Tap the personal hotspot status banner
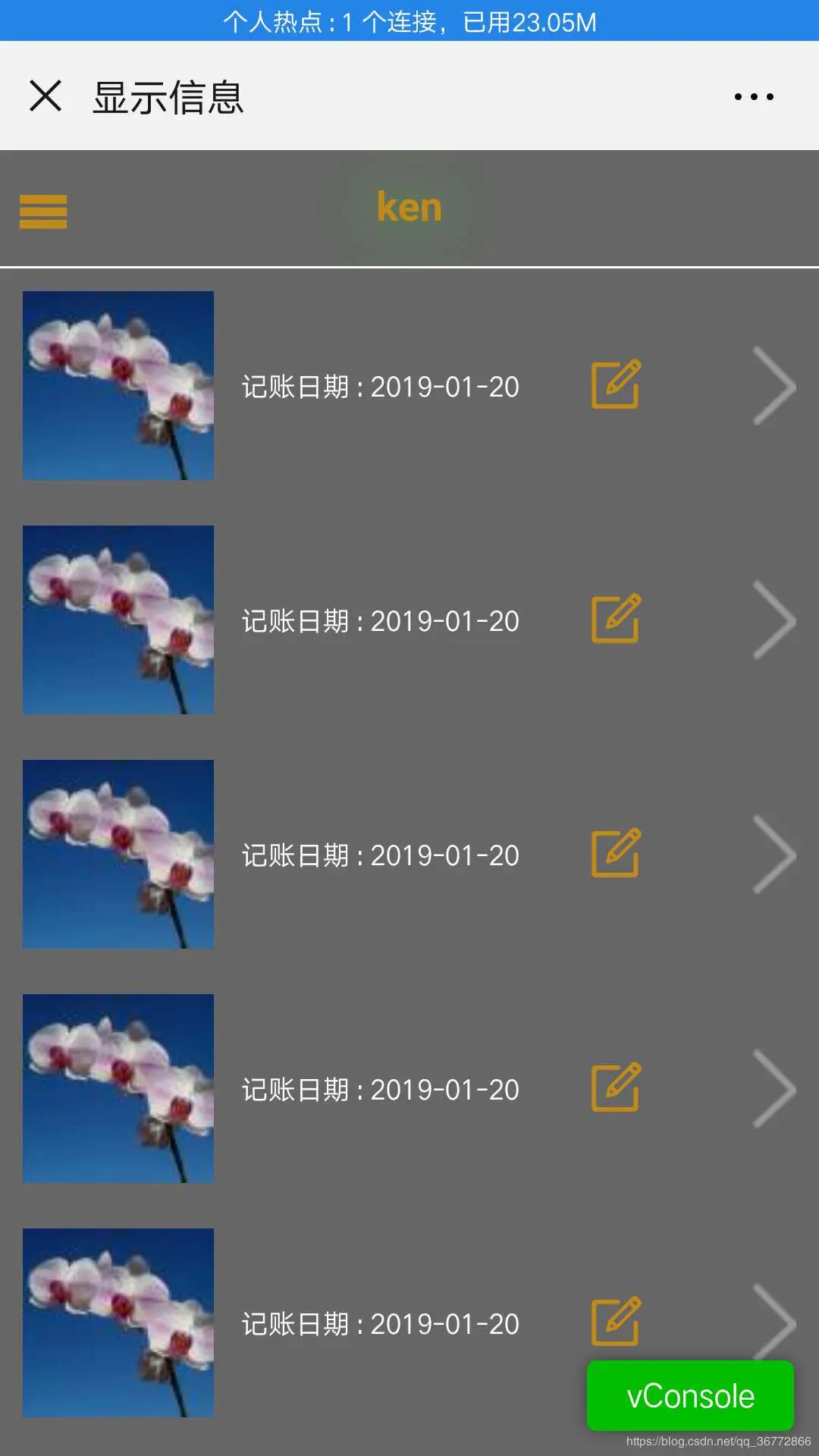Image resolution: width=819 pixels, height=1456 pixels. click(x=409, y=21)
